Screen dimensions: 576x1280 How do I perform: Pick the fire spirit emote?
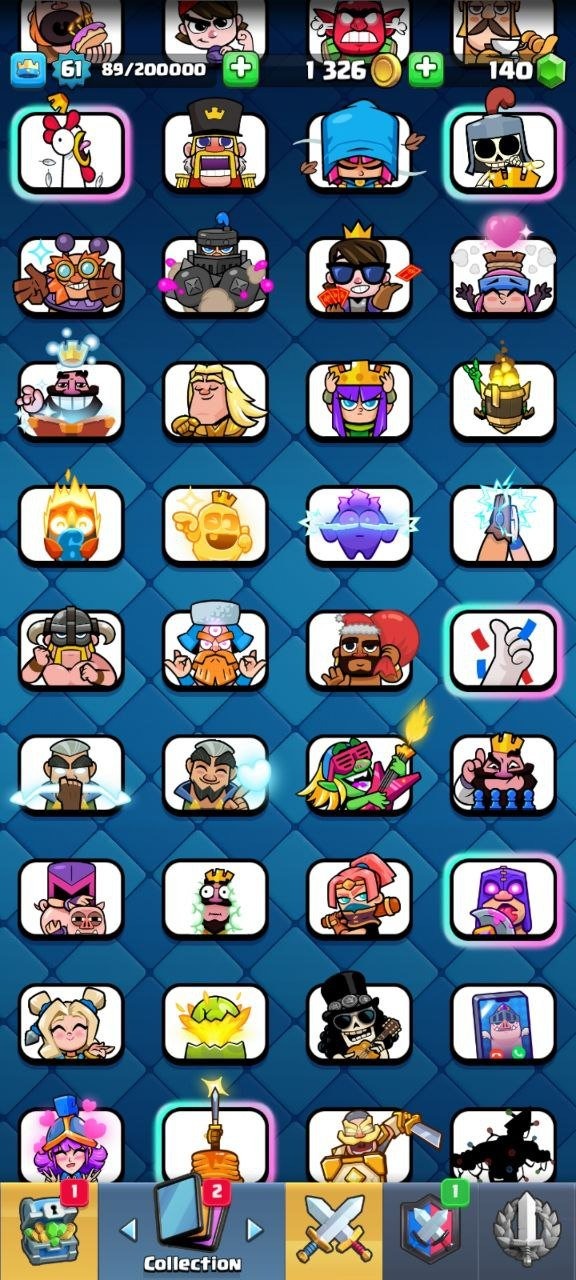coord(71,524)
